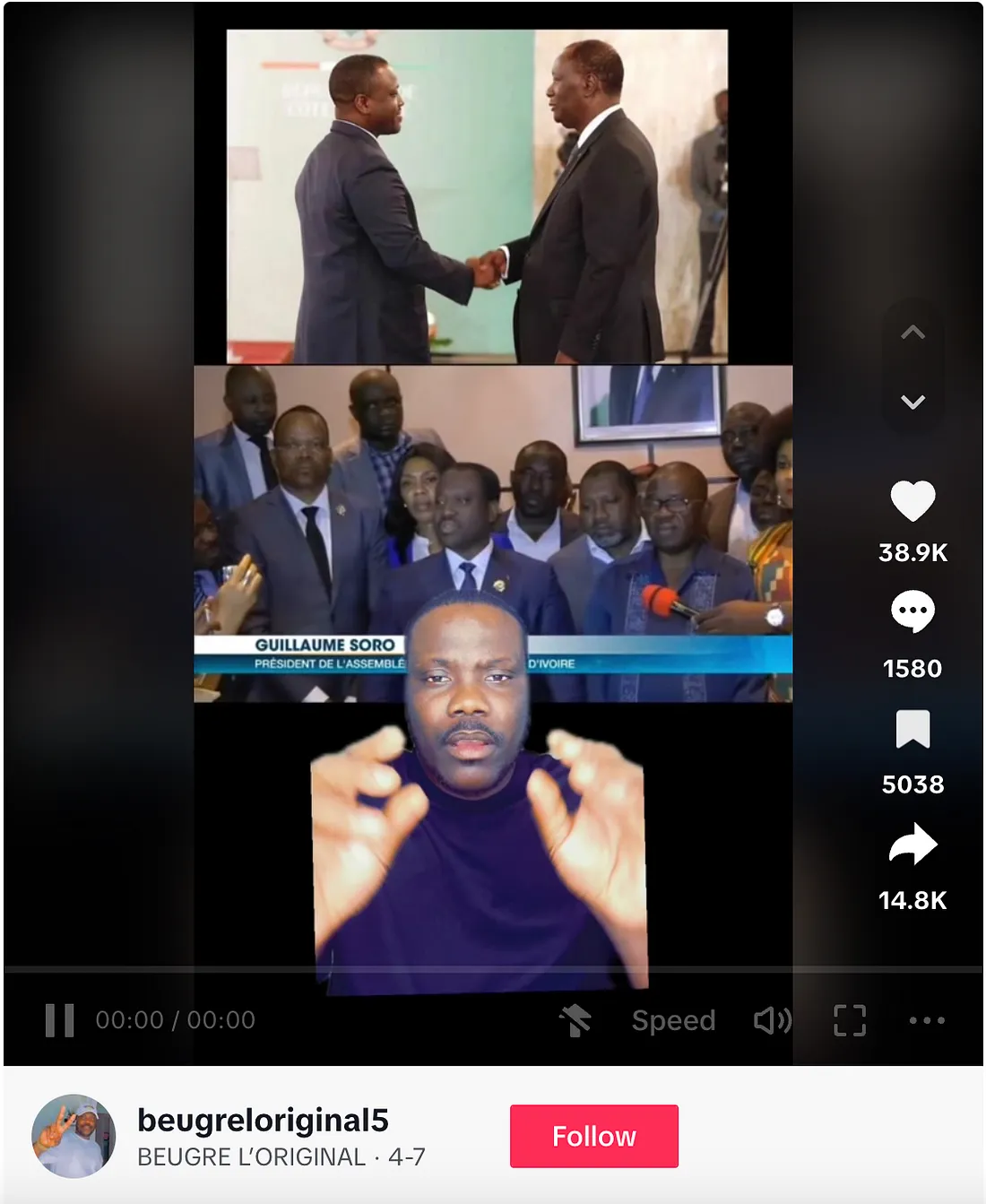Mute the video sound
The width and height of the screenshot is (986, 1204).
point(772,1020)
